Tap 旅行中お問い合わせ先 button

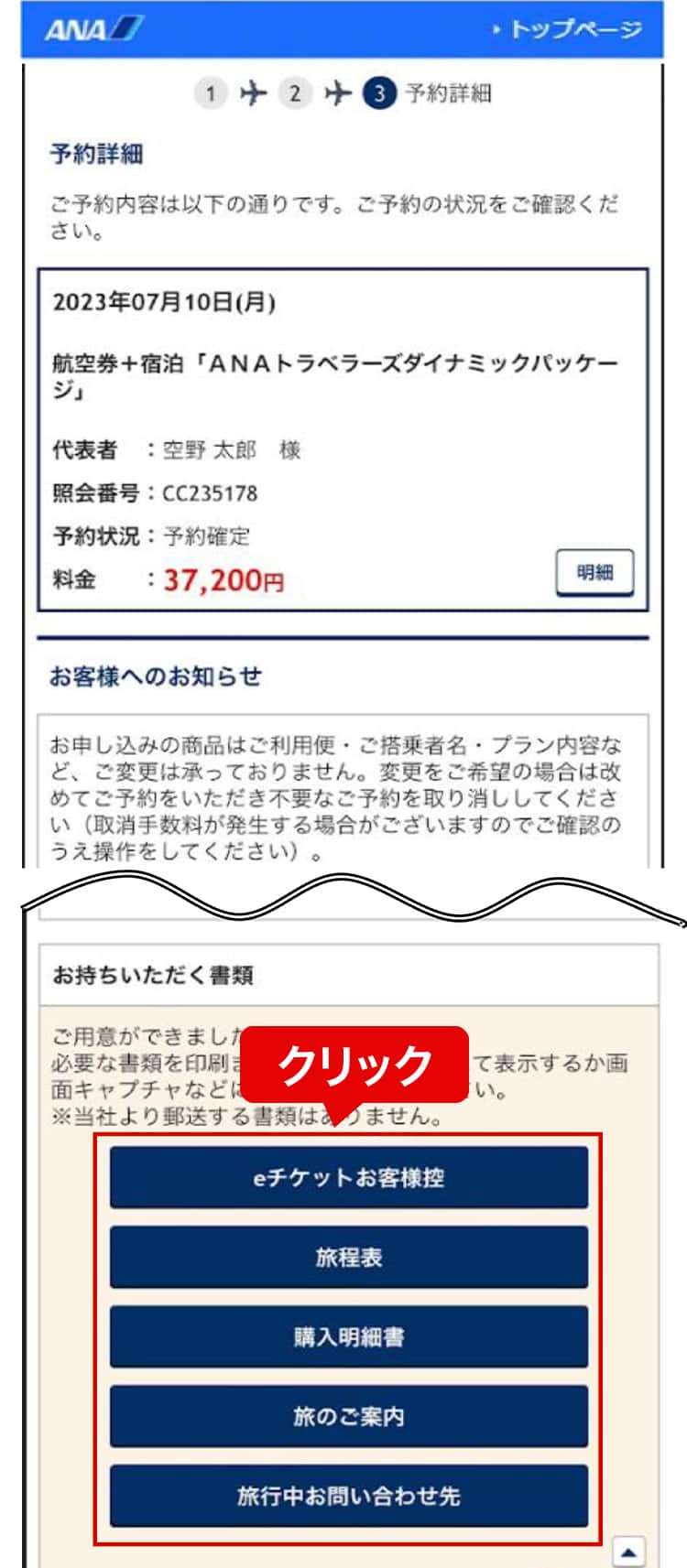[x=348, y=1496]
